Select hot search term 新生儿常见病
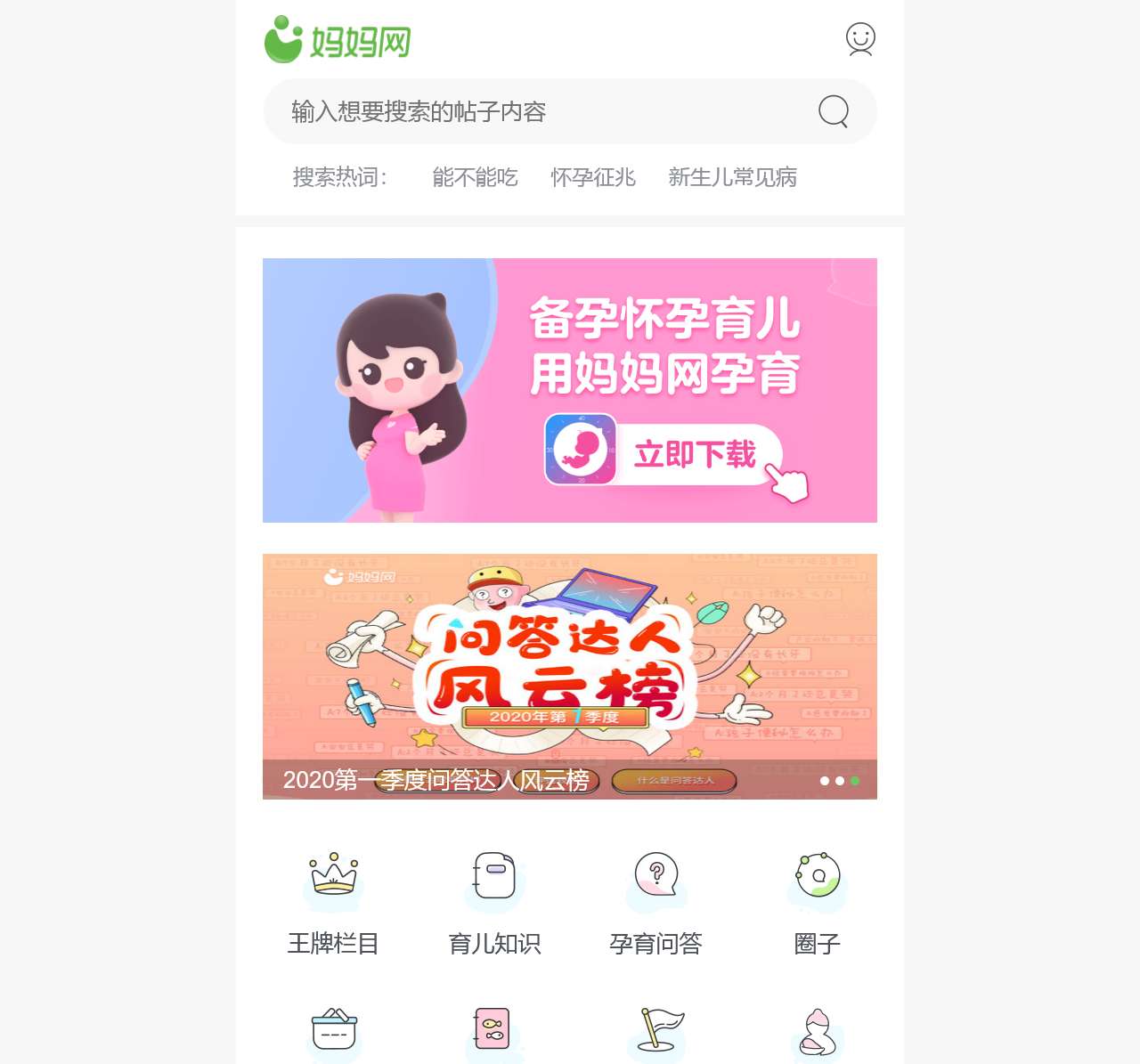Image resolution: width=1140 pixels, height=1064 pixels. point(732,177)
